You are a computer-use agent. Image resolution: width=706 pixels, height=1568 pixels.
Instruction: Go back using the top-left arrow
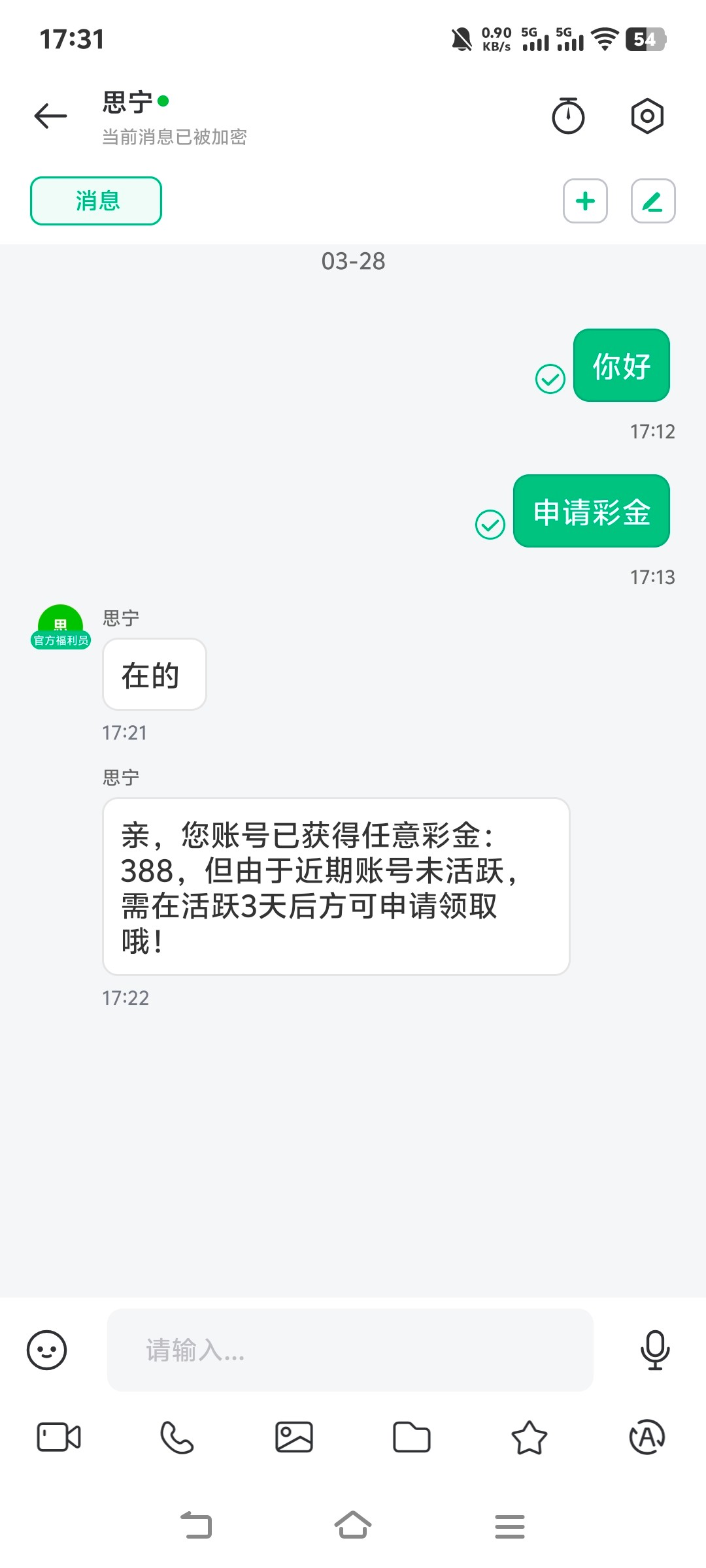coord(50,116)
